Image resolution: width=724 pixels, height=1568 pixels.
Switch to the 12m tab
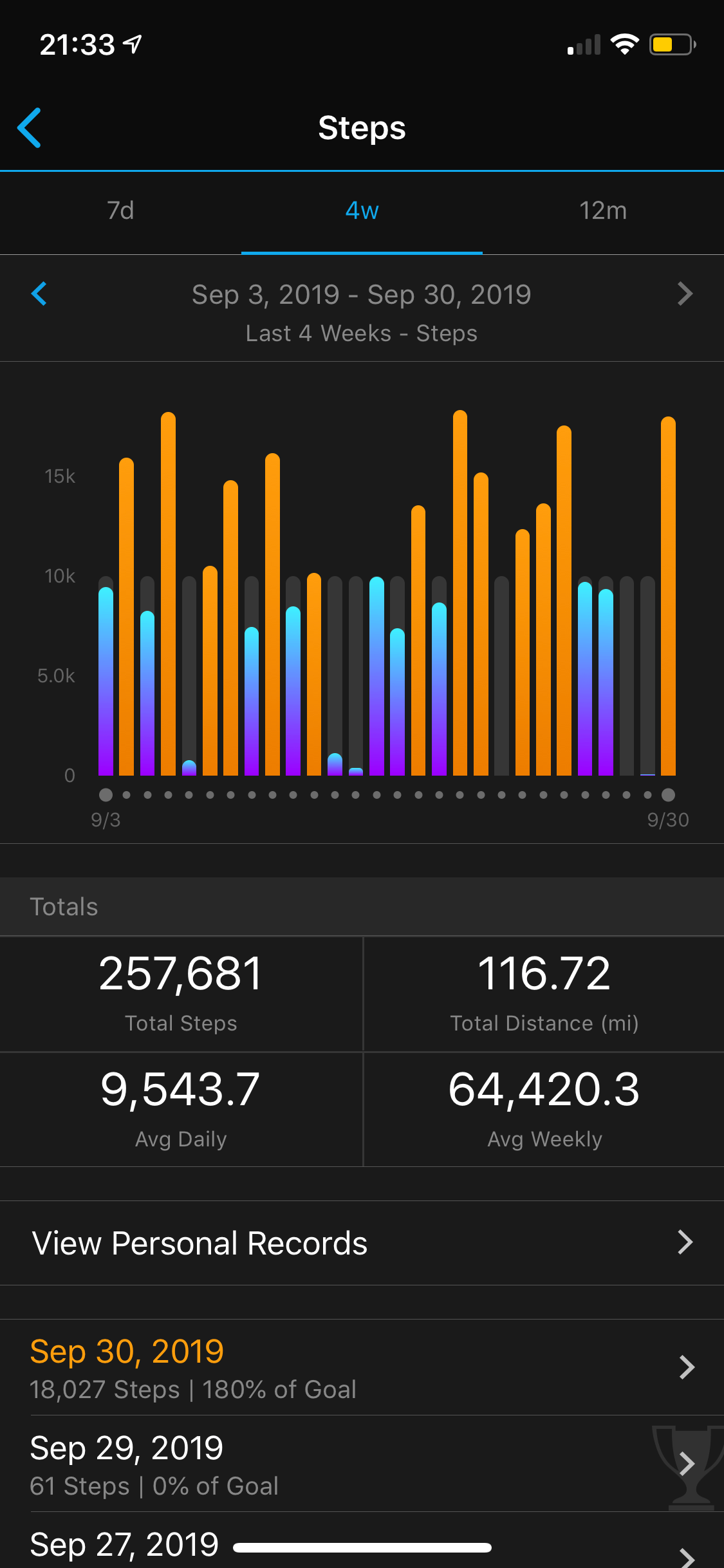tap(603, 210)
